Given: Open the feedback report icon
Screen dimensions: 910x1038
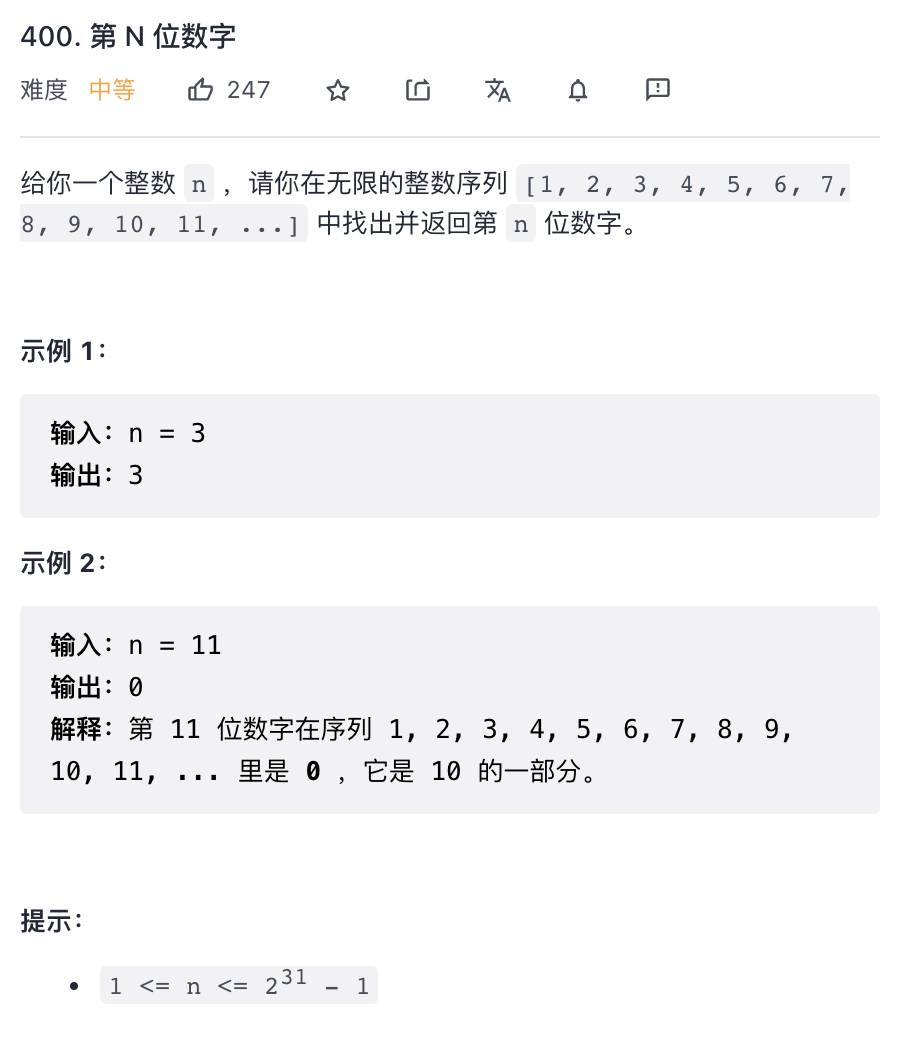Looking at the screenshot, I should click(x=658, y=90).
